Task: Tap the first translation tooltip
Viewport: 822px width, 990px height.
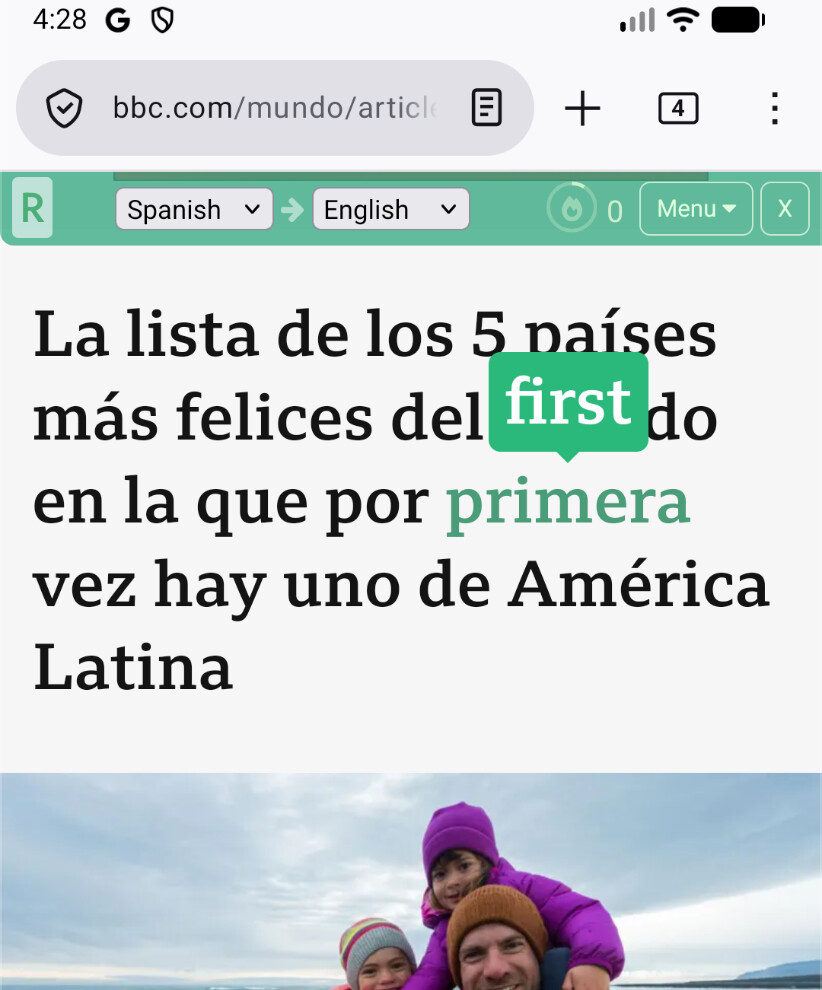Action: point(568,401)
